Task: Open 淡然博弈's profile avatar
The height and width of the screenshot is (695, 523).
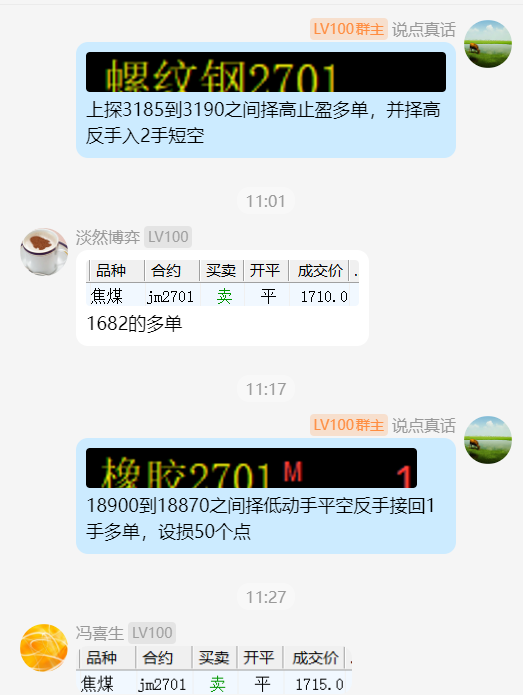Action: 44,252
